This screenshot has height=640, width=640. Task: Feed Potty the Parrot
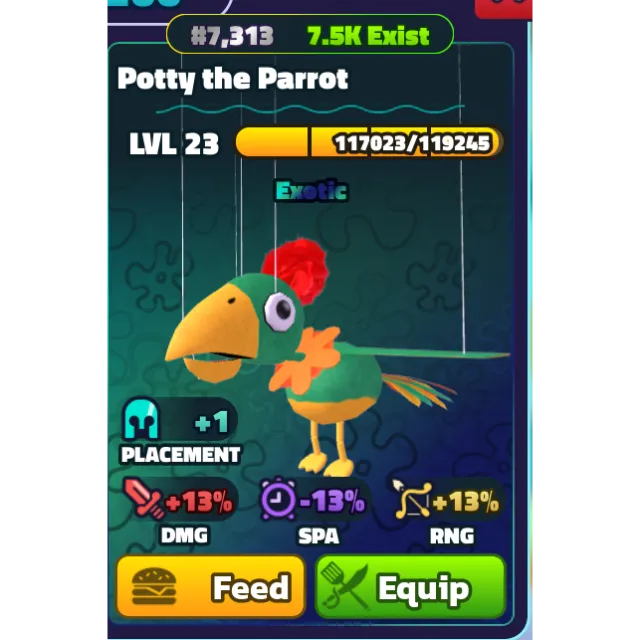(210, 587)
